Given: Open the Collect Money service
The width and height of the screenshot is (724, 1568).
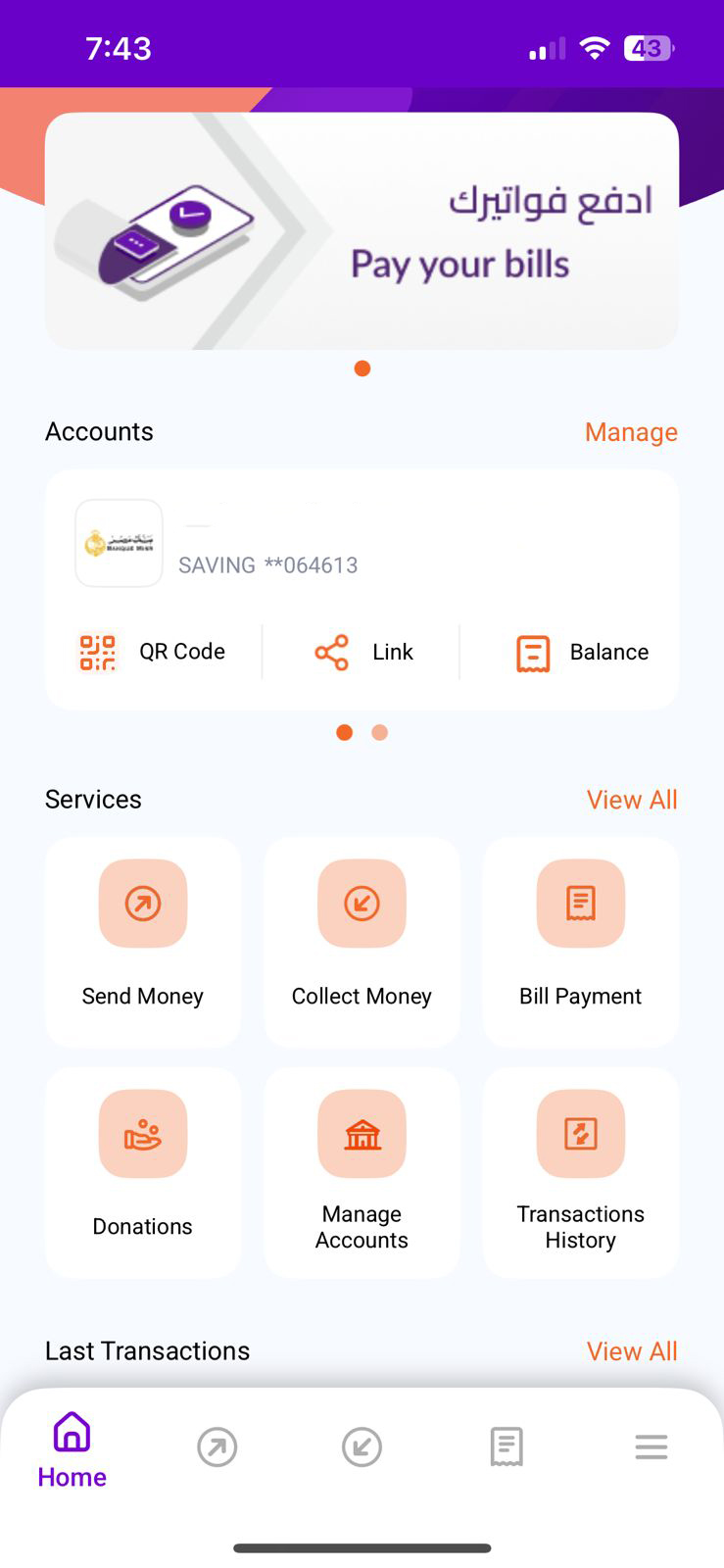Looking at the screenshot, I should 362,941.
